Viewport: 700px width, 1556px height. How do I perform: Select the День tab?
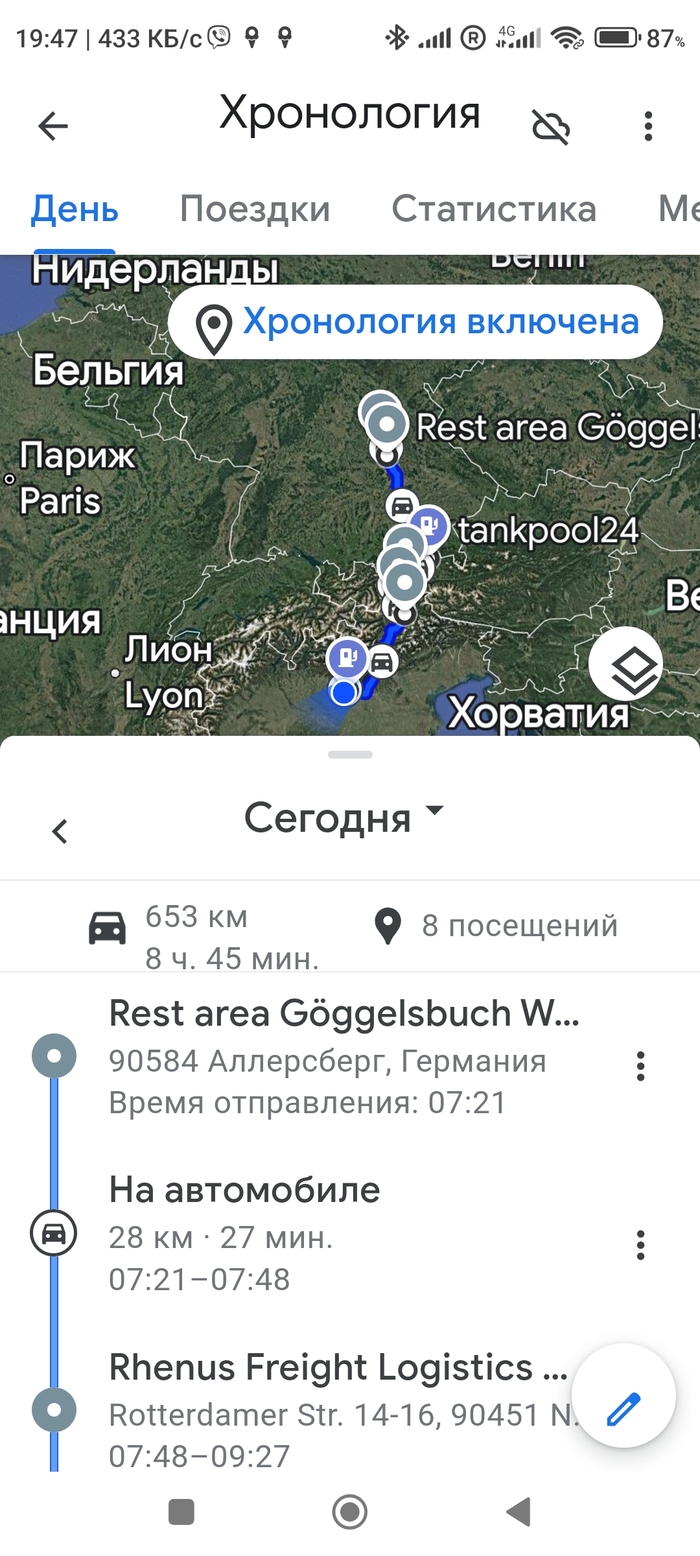(75, 209)
